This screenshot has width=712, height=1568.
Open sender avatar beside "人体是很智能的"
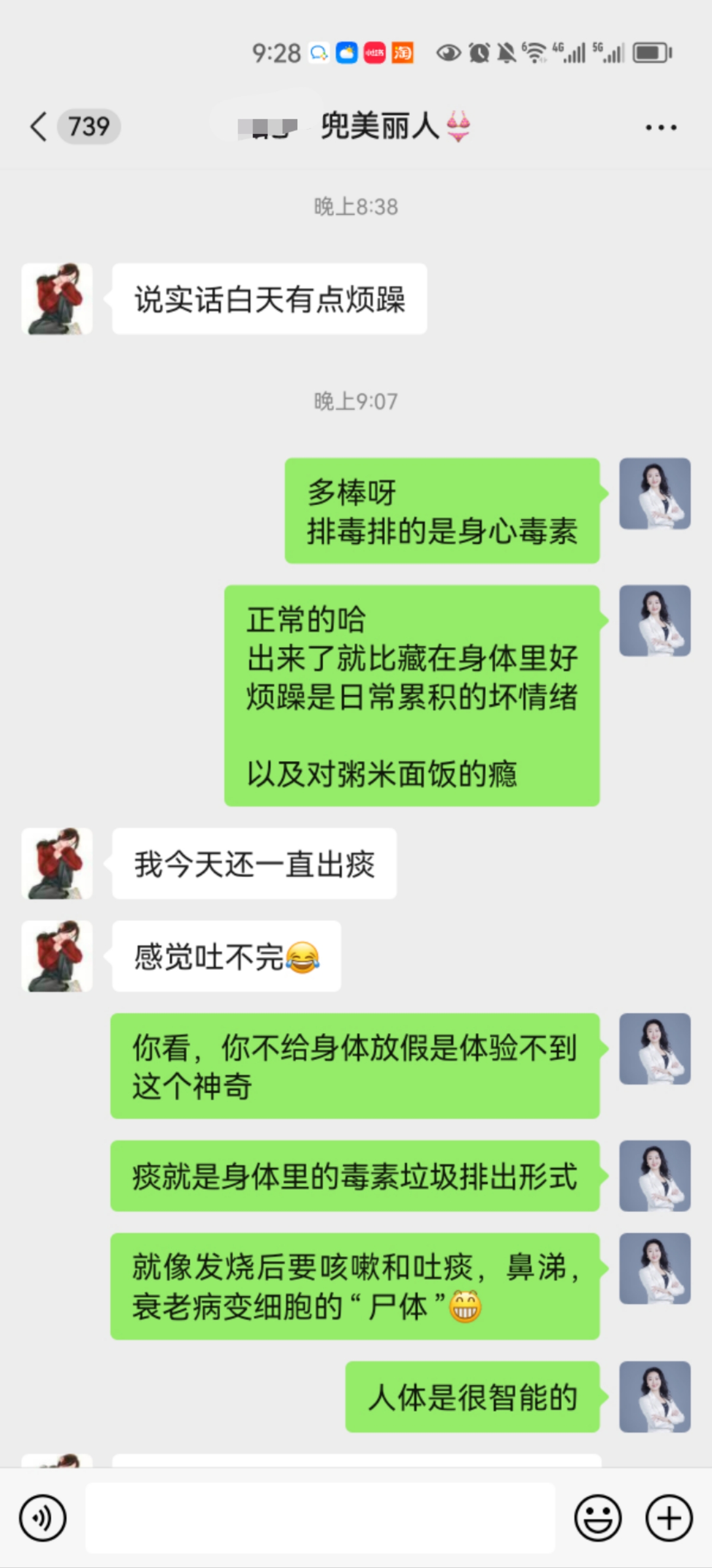(x=655, y=1396)
